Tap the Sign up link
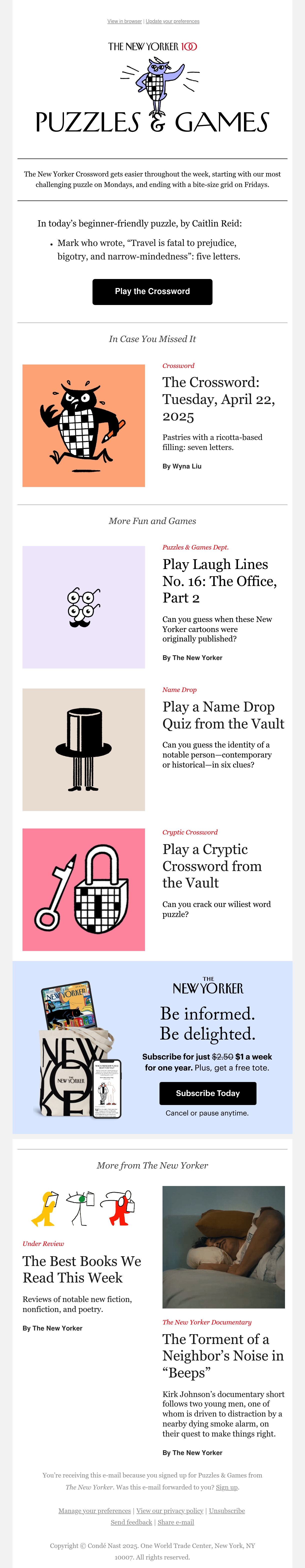 (x=226, y=1487)
